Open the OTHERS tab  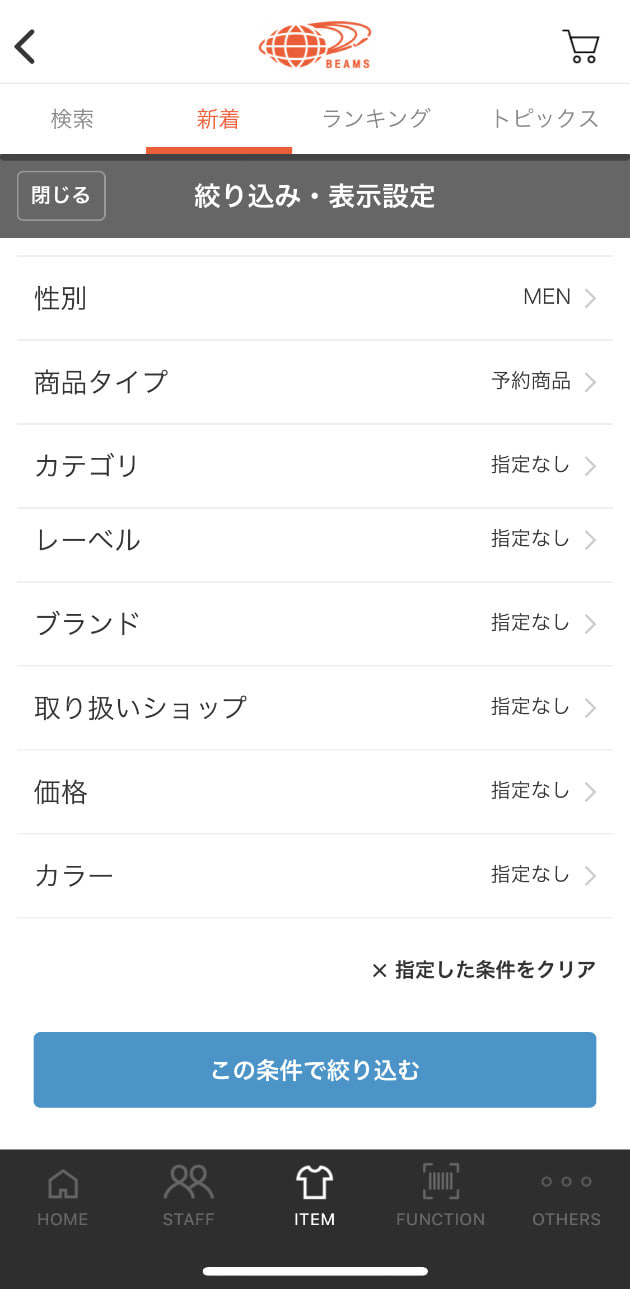(566, 1196)
